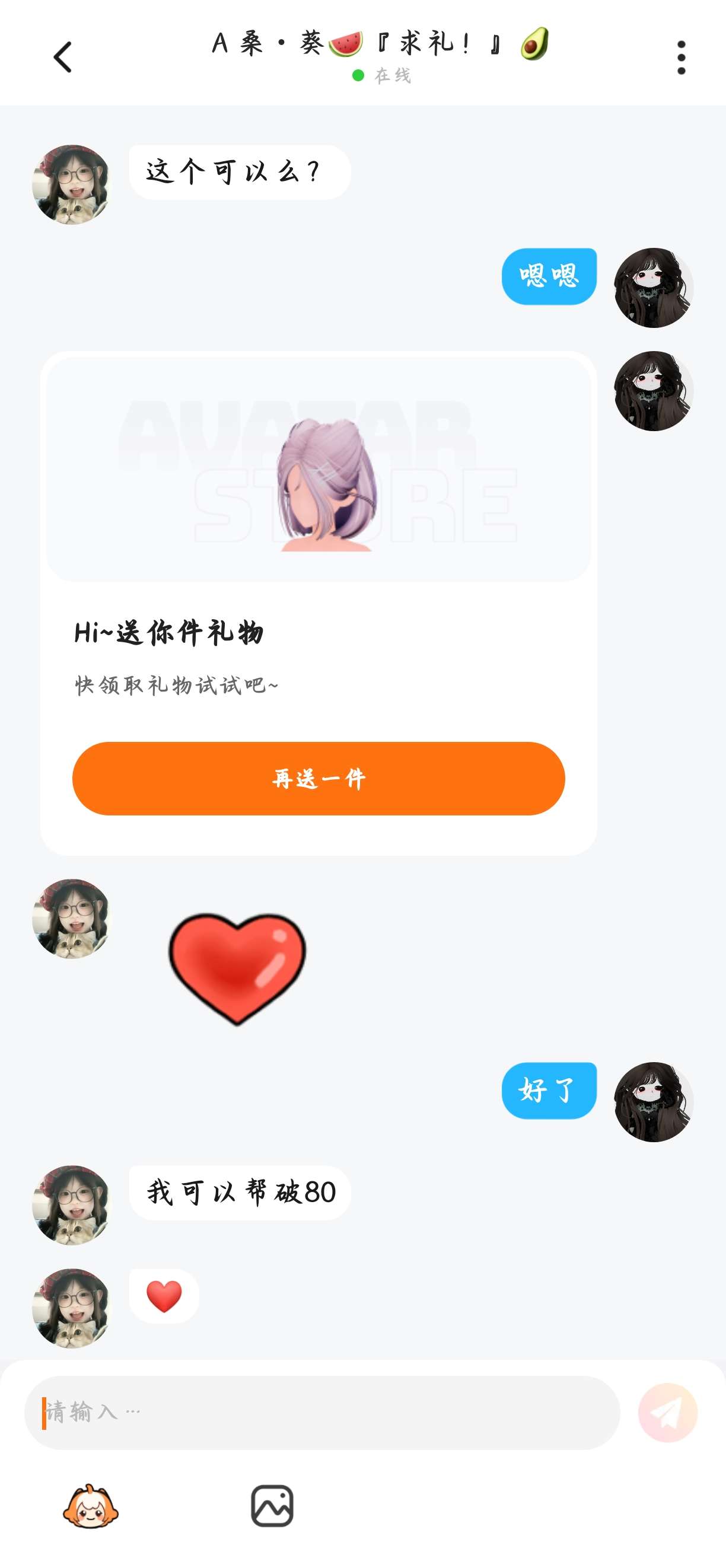The width and height of the screenshot is (726, 1568).
Task: Tap the orange 再送一件 button
Action: coord(319,778)
